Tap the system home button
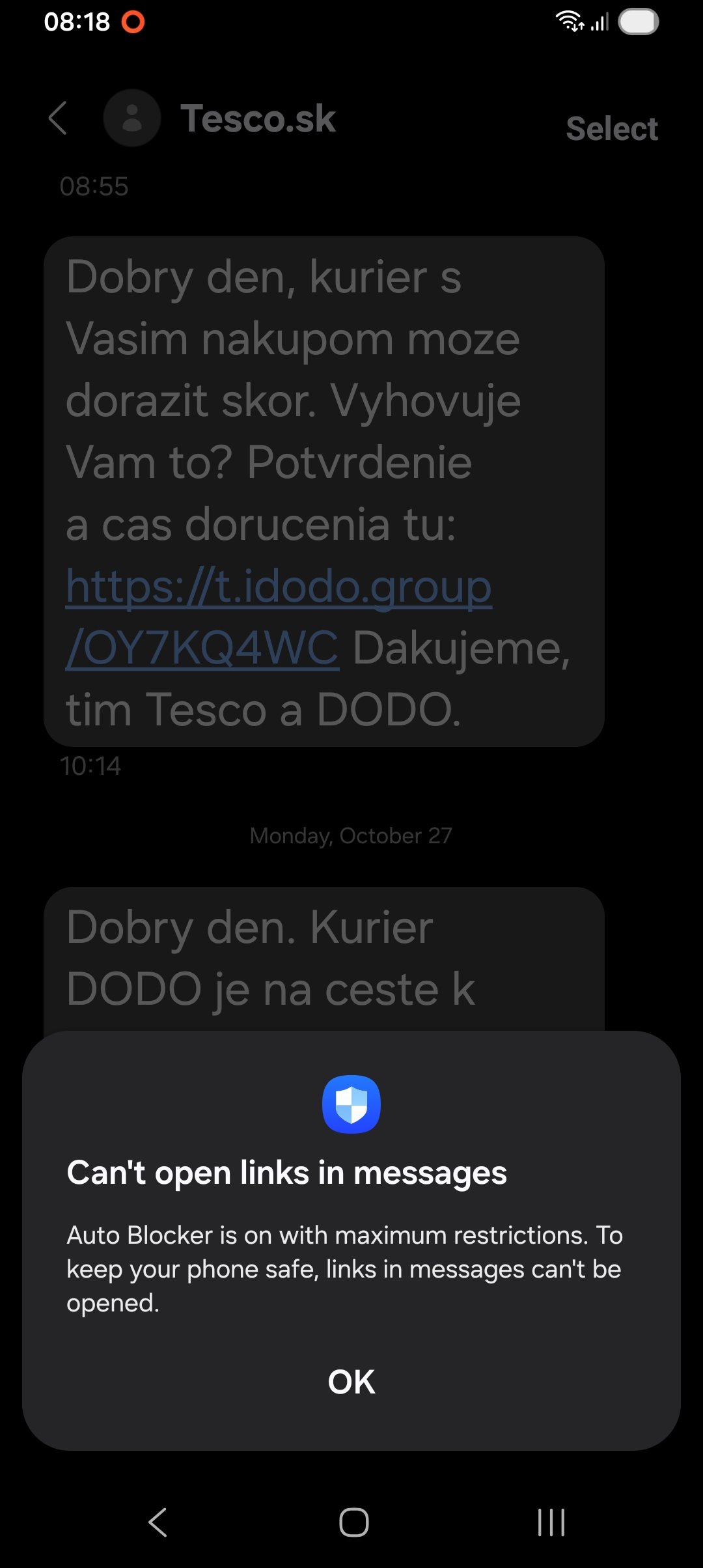 353,1522
